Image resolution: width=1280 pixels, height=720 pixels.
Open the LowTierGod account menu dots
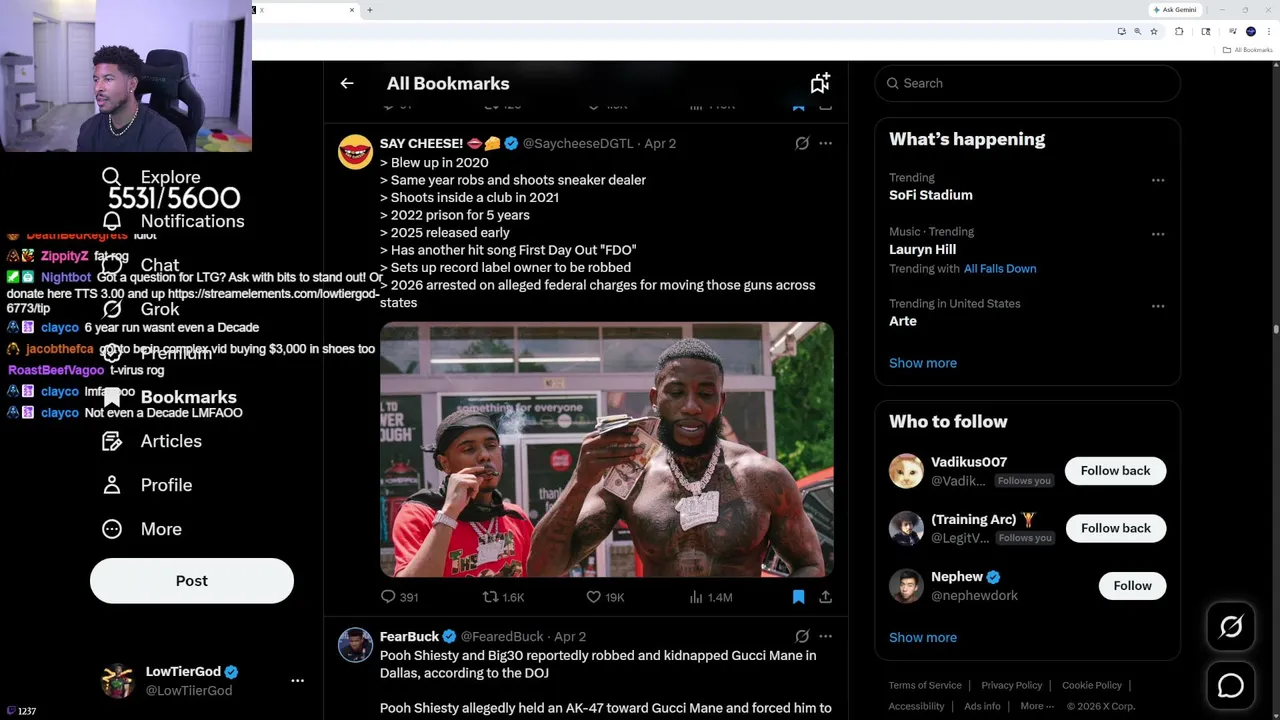[297, 680]
